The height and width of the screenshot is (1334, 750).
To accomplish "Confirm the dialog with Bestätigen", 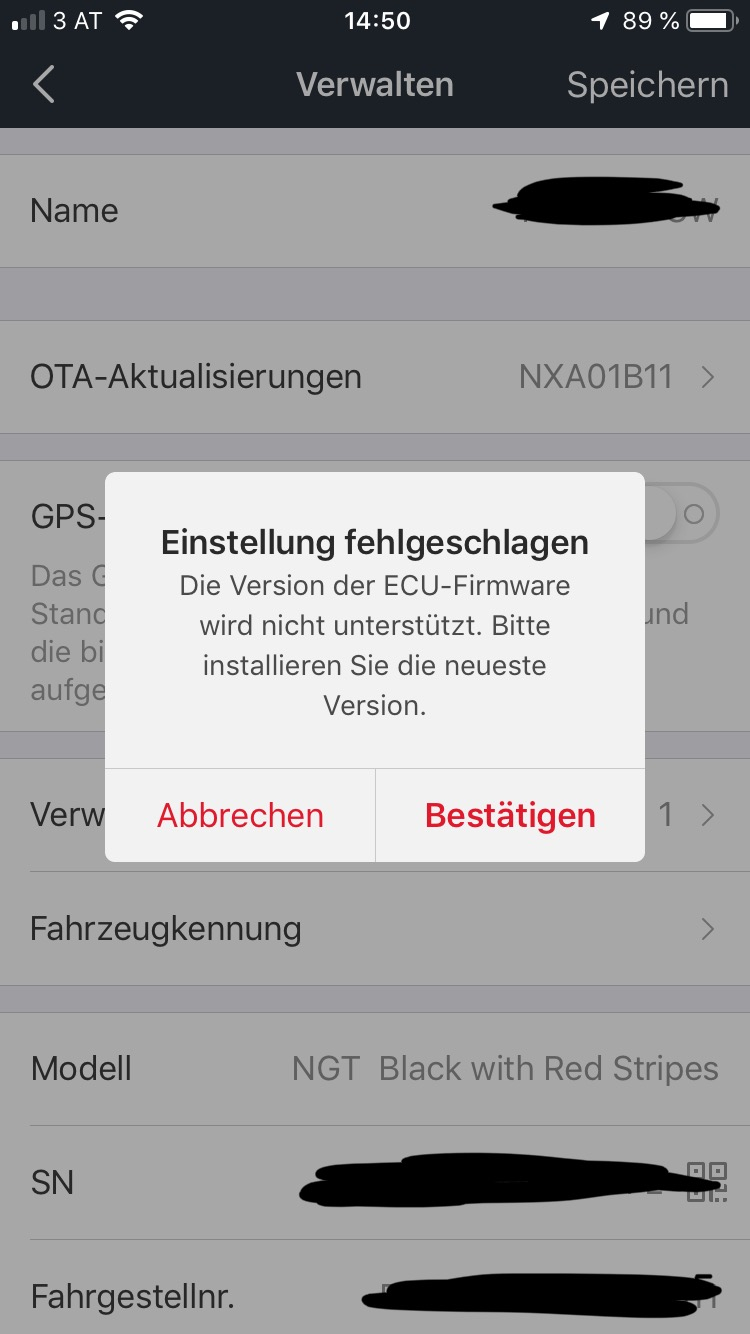I will pyautogui.click(x=510, y=815).
